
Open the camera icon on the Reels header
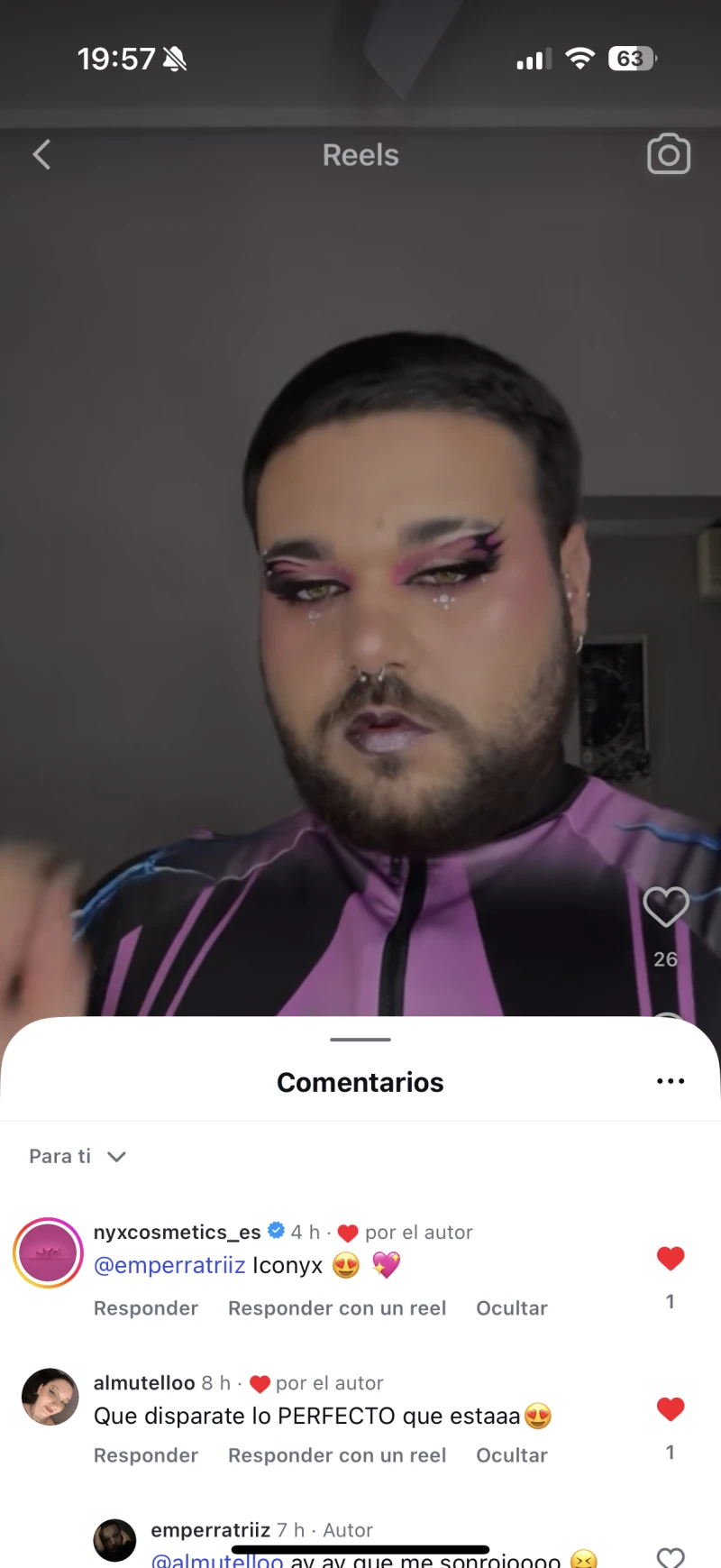pos(669,155)
